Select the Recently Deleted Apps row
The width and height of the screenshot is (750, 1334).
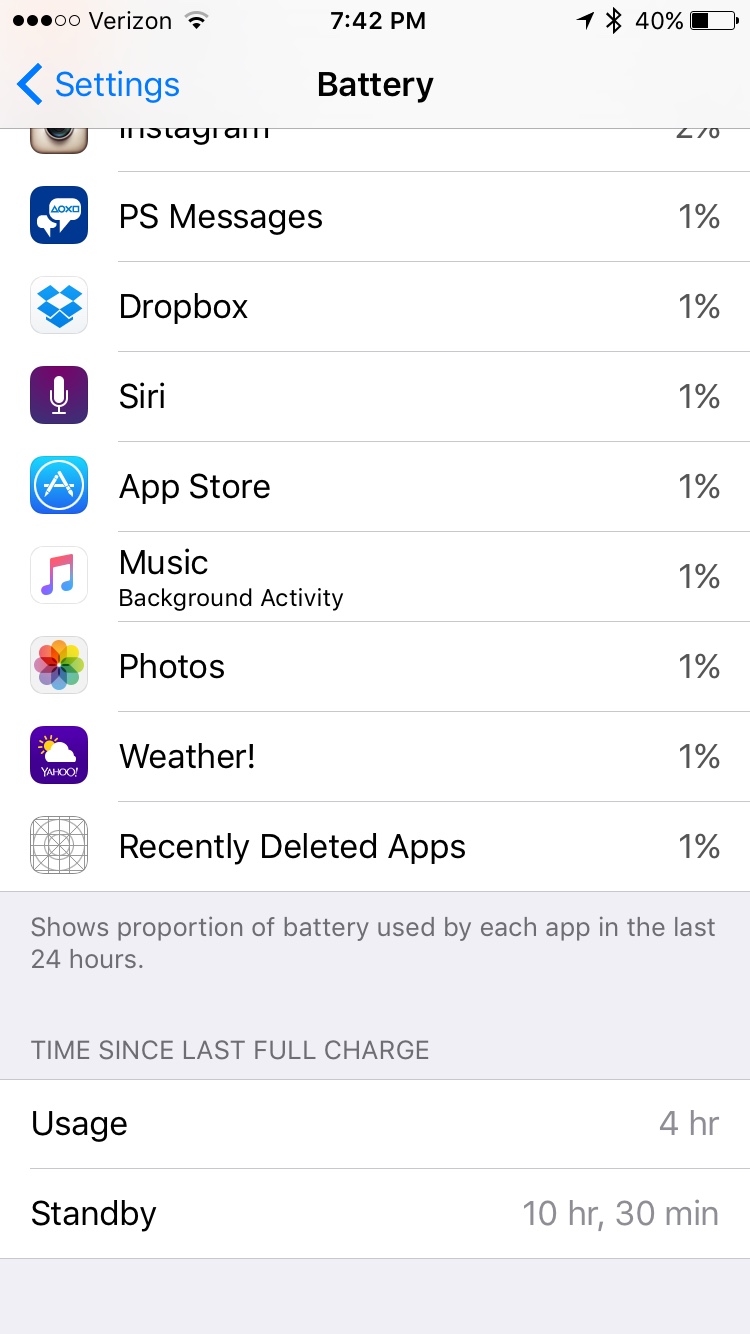pyautogui.click(x=375, y=847)
